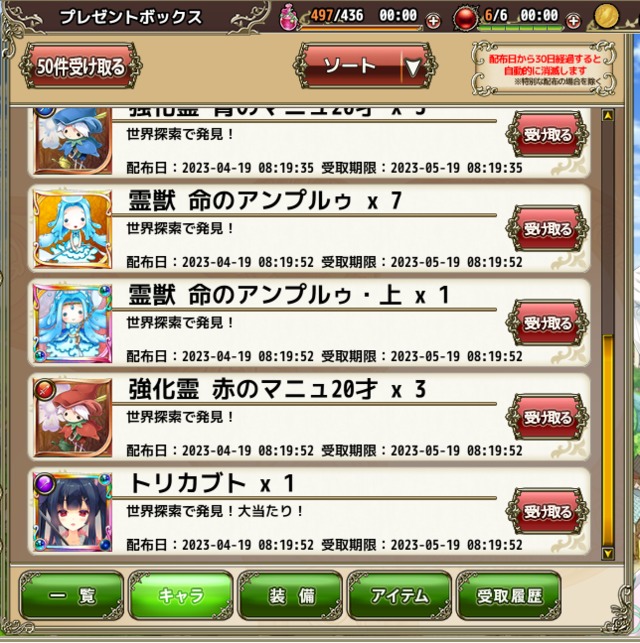This screenshot has height=643, width=640.
Task: Receive the 命のアンプルゥ・上 x 1 gift
Action: coord(546,323)
